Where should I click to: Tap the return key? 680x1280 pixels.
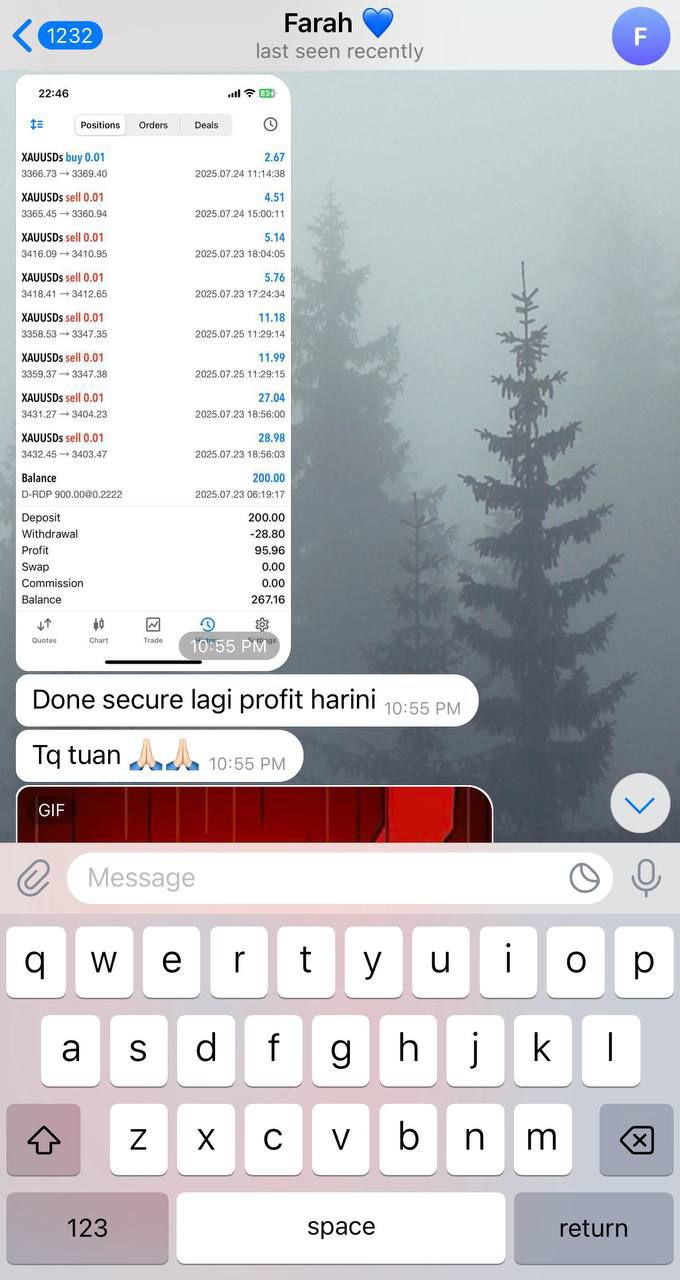tap(593, 1227)
